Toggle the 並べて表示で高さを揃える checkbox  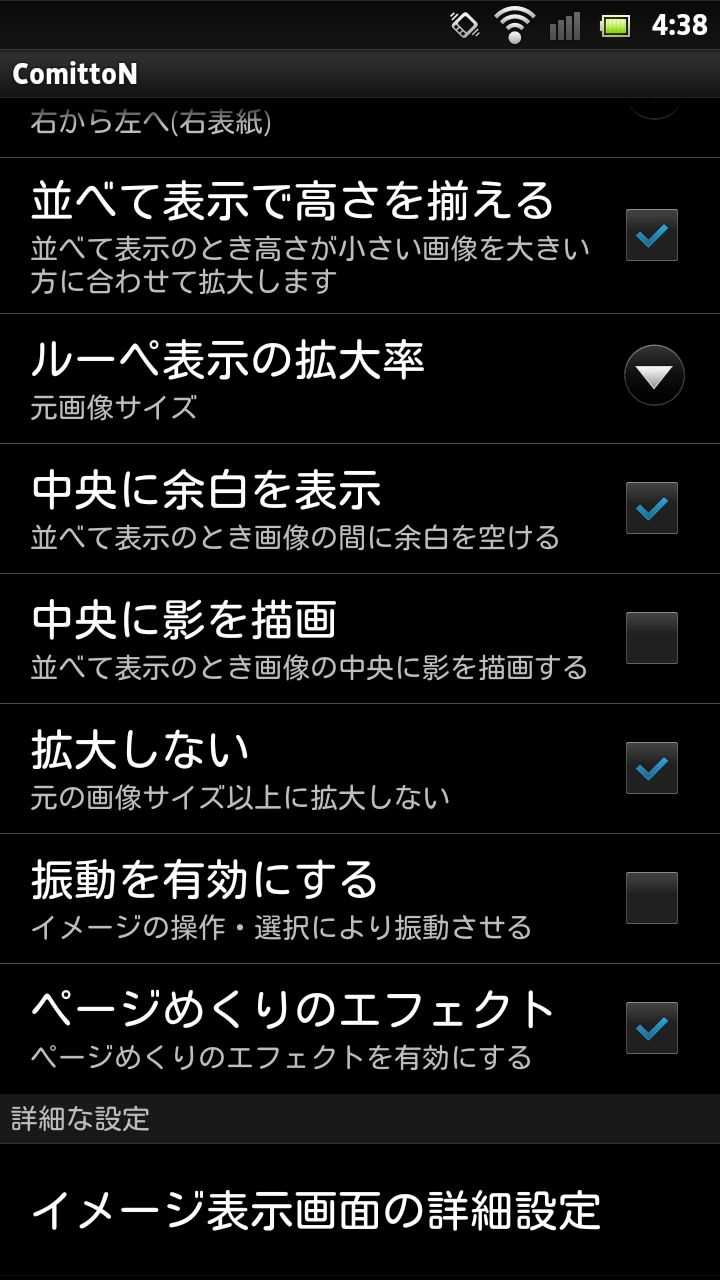[x=652, y=235]
